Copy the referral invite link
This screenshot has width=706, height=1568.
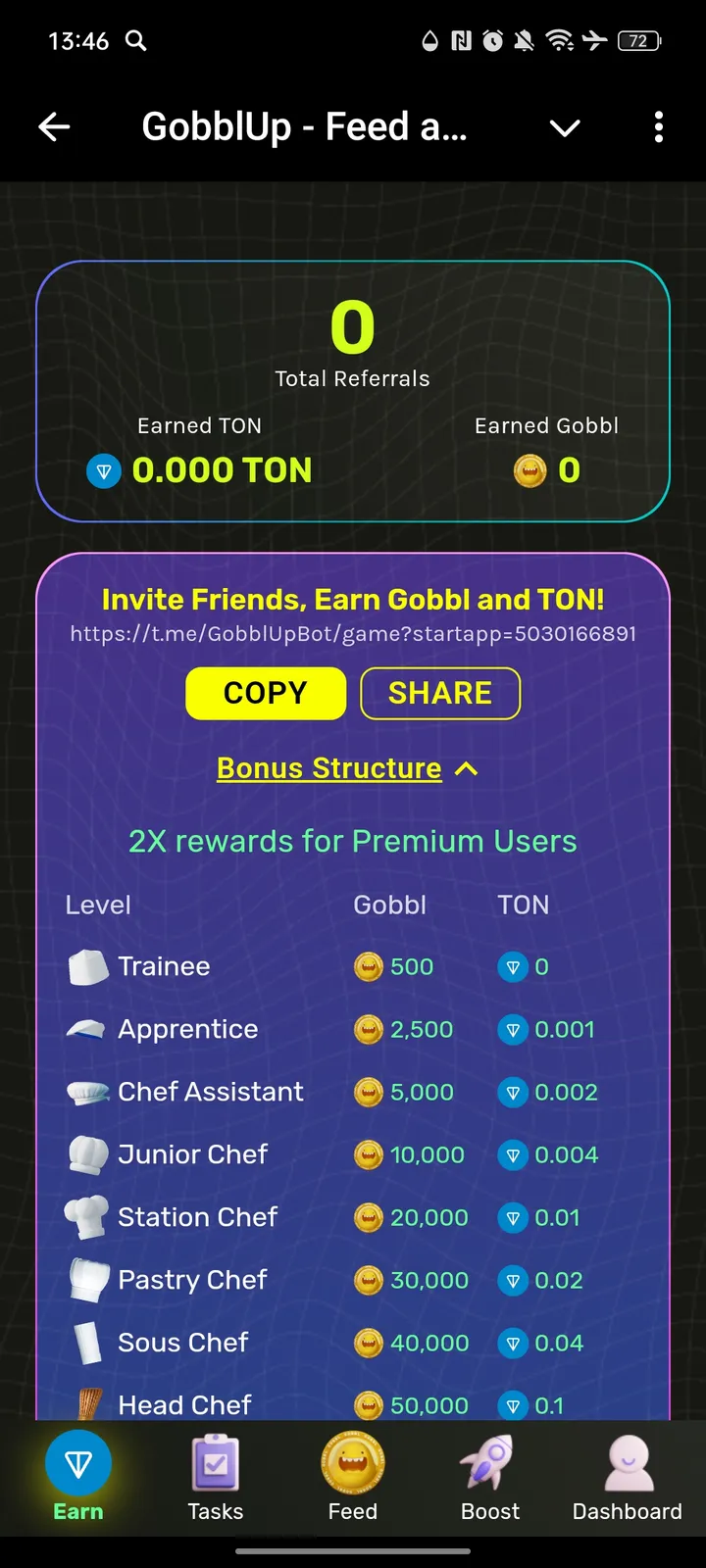[x=266, y=694]
